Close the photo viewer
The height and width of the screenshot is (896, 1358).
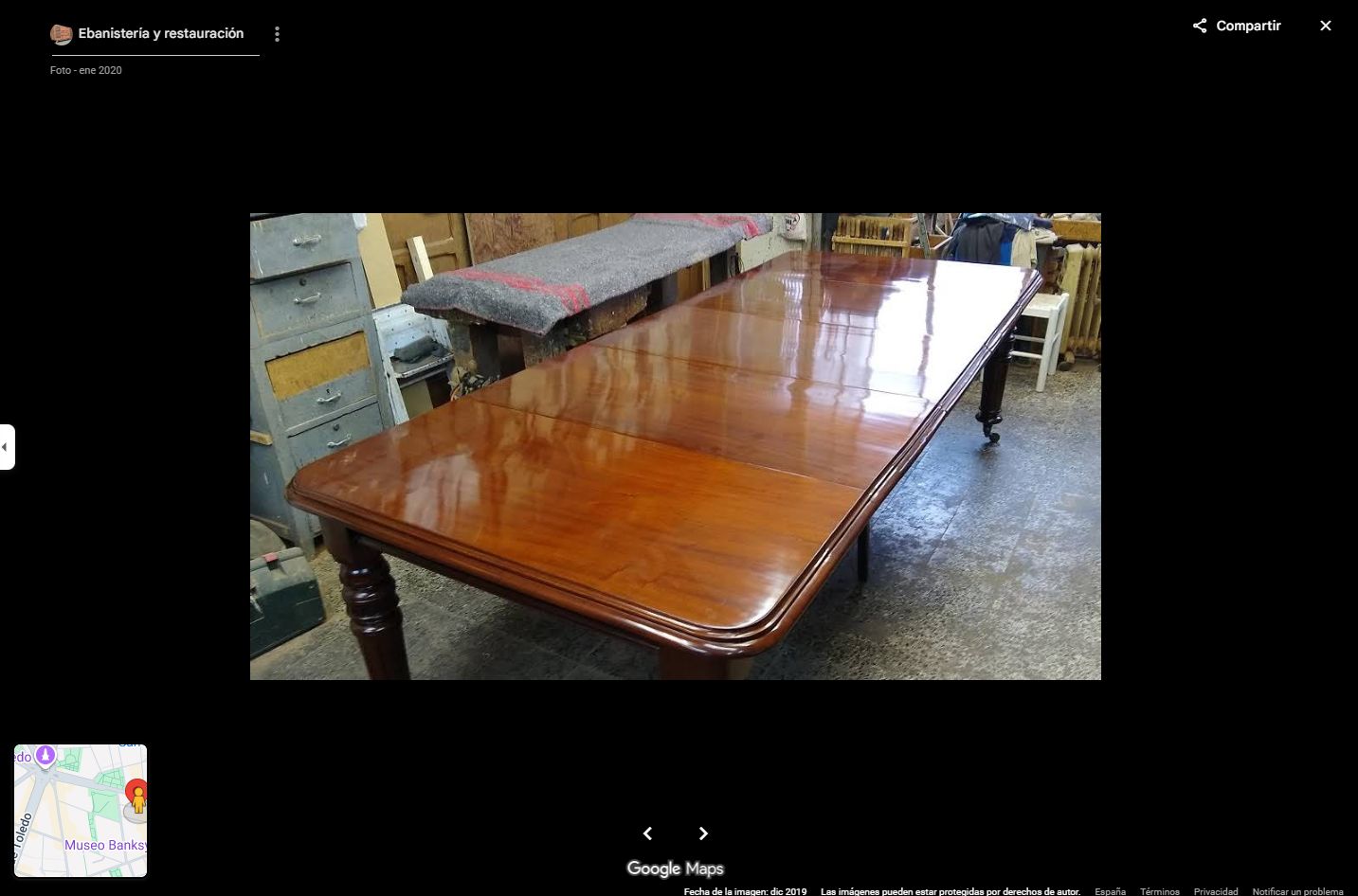click(1325, 26)
